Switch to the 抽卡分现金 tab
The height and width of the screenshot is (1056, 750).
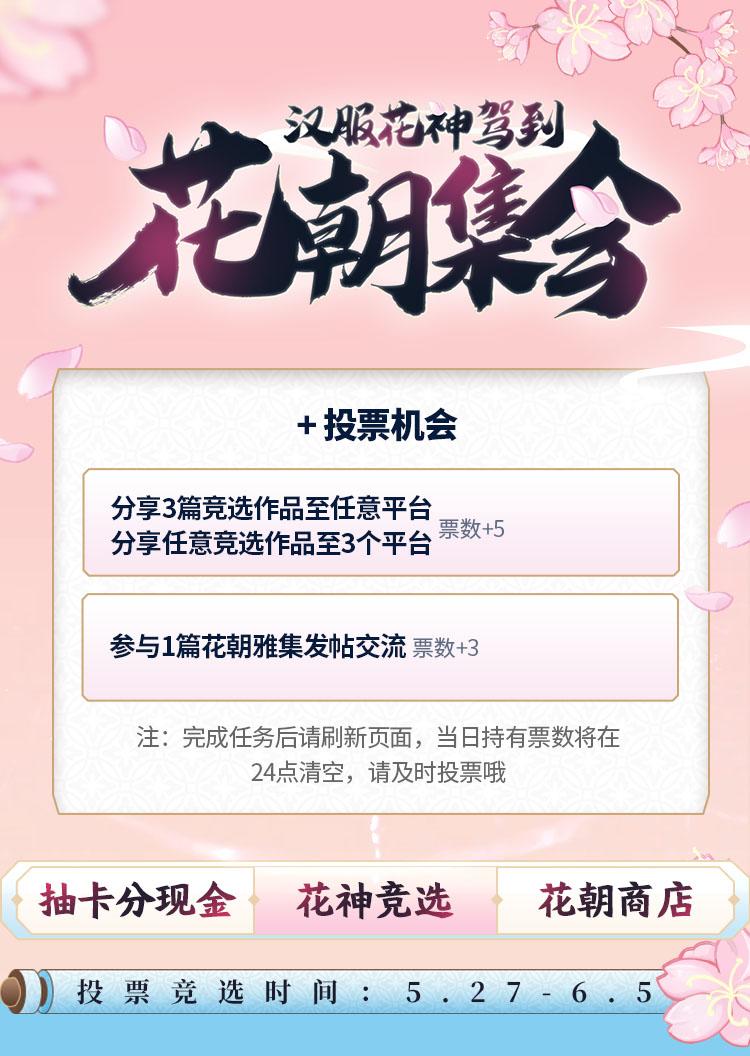[137, 901]
